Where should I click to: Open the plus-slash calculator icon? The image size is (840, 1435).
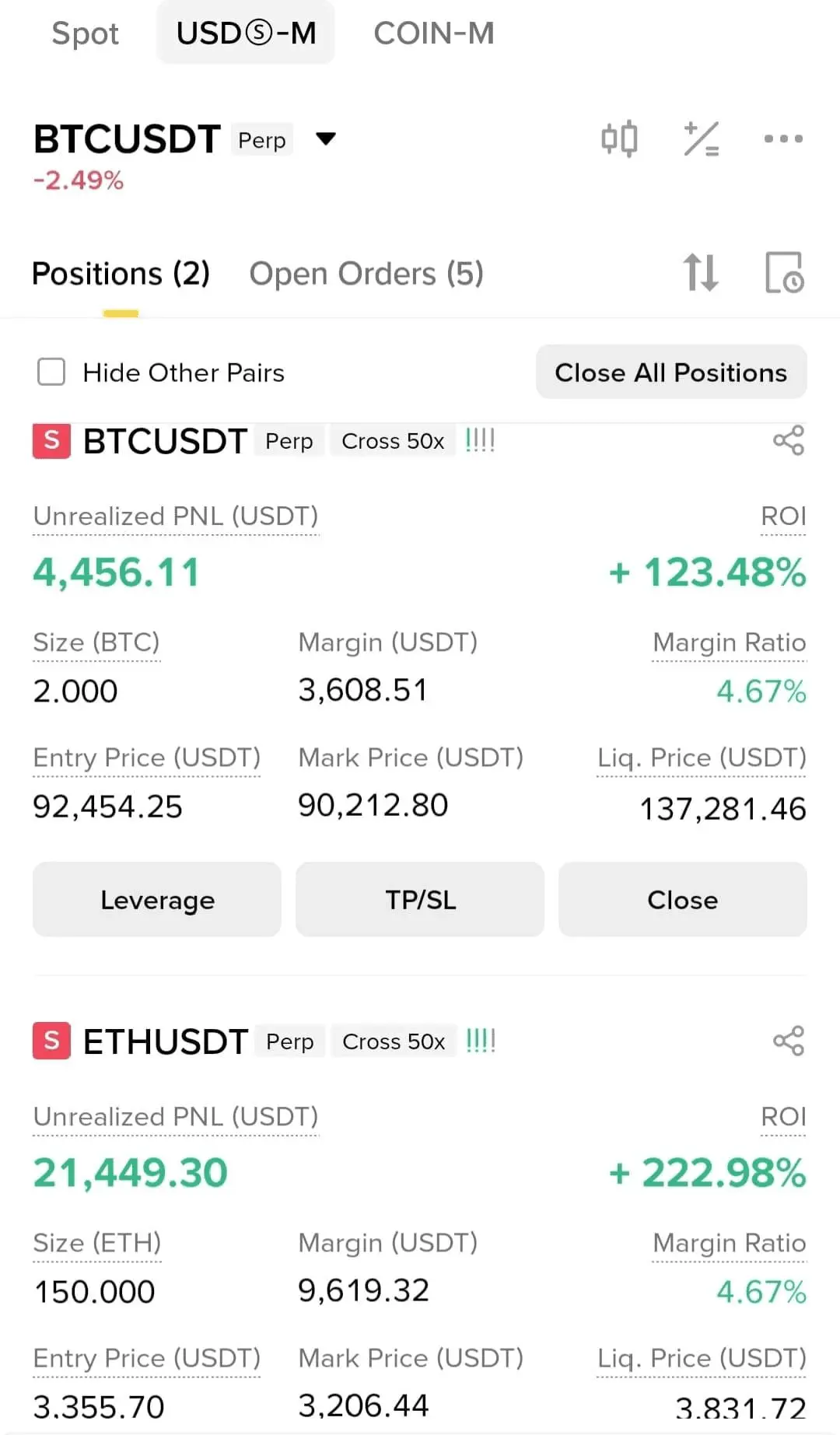(701, 139)
